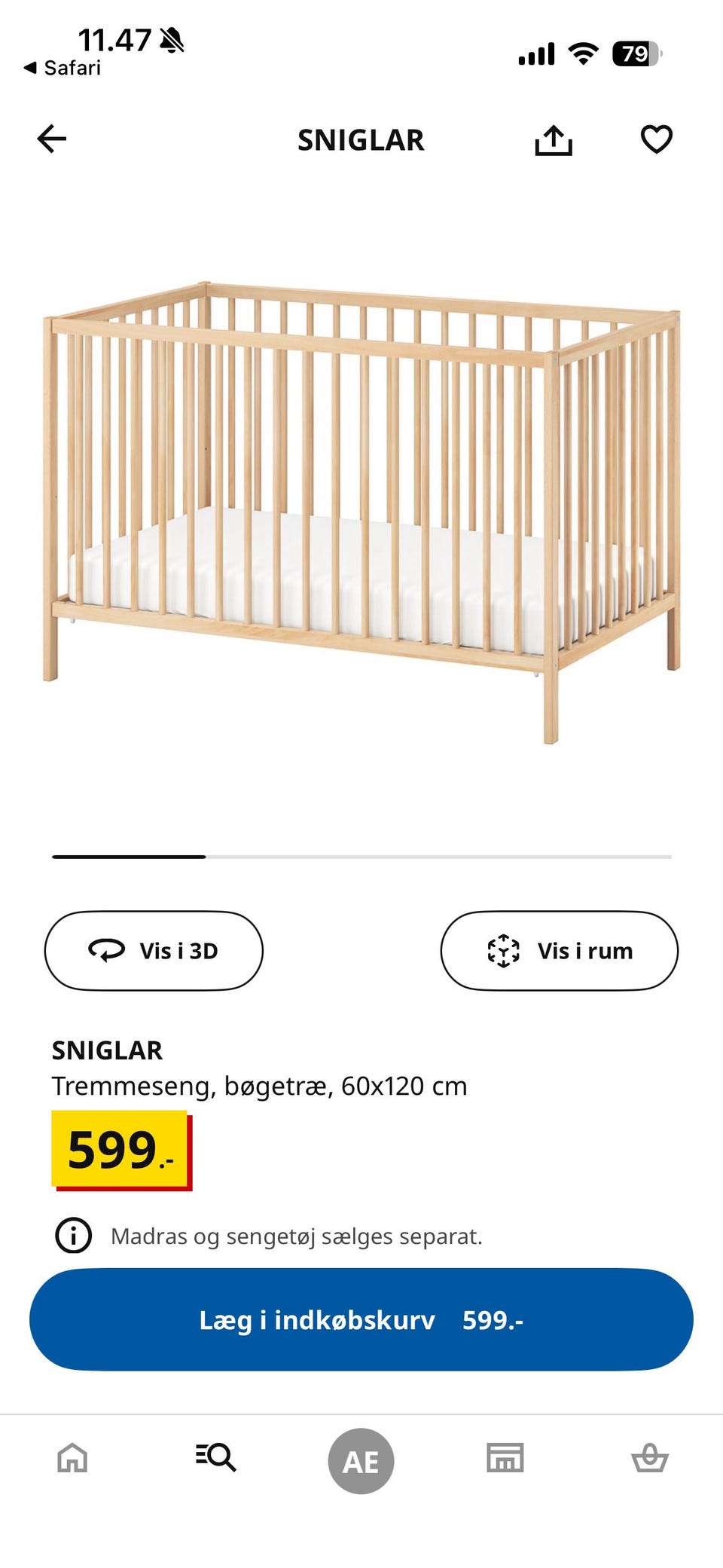The image size is (723, 1568).
Task: Tap the back arrow to leave product page
Action: 51,139
